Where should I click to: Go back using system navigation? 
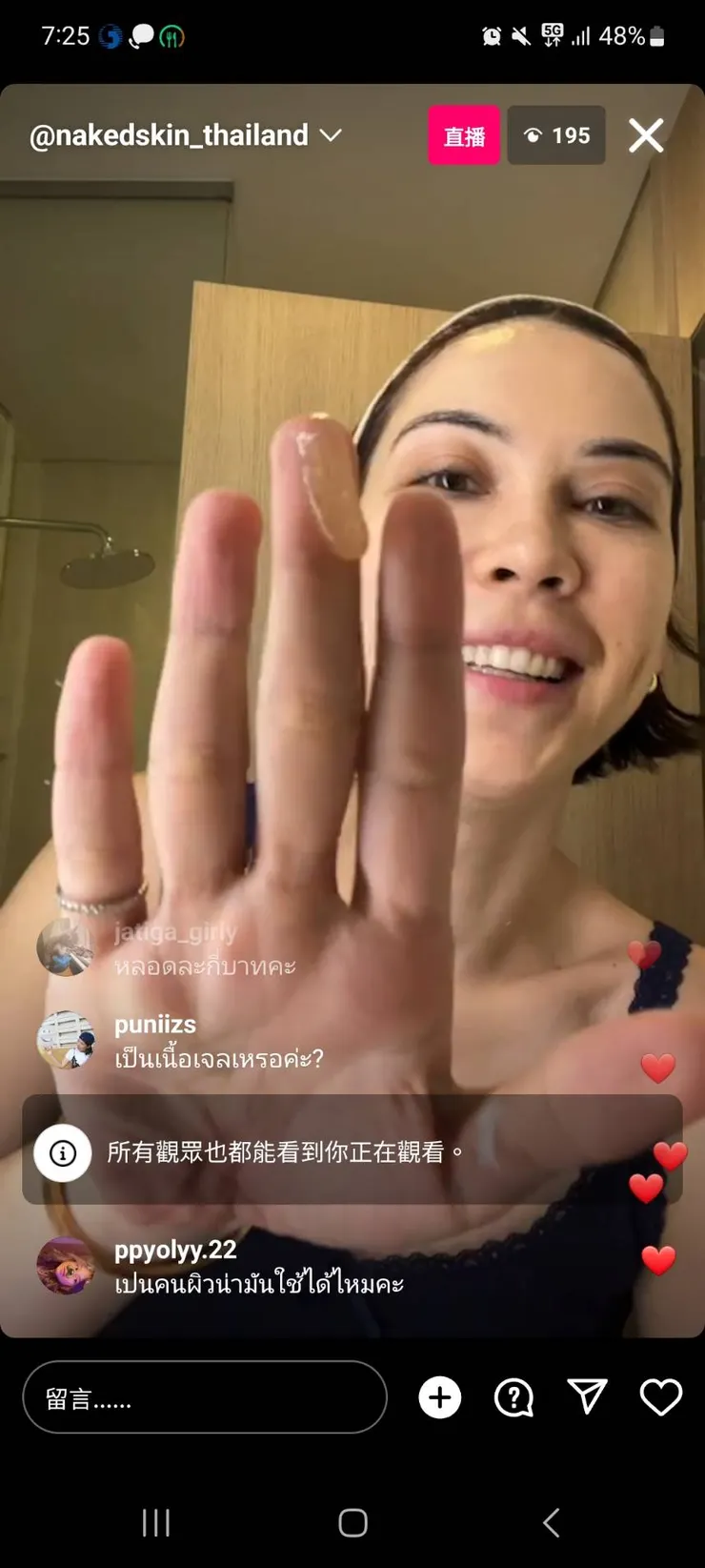pos(551,1522)
